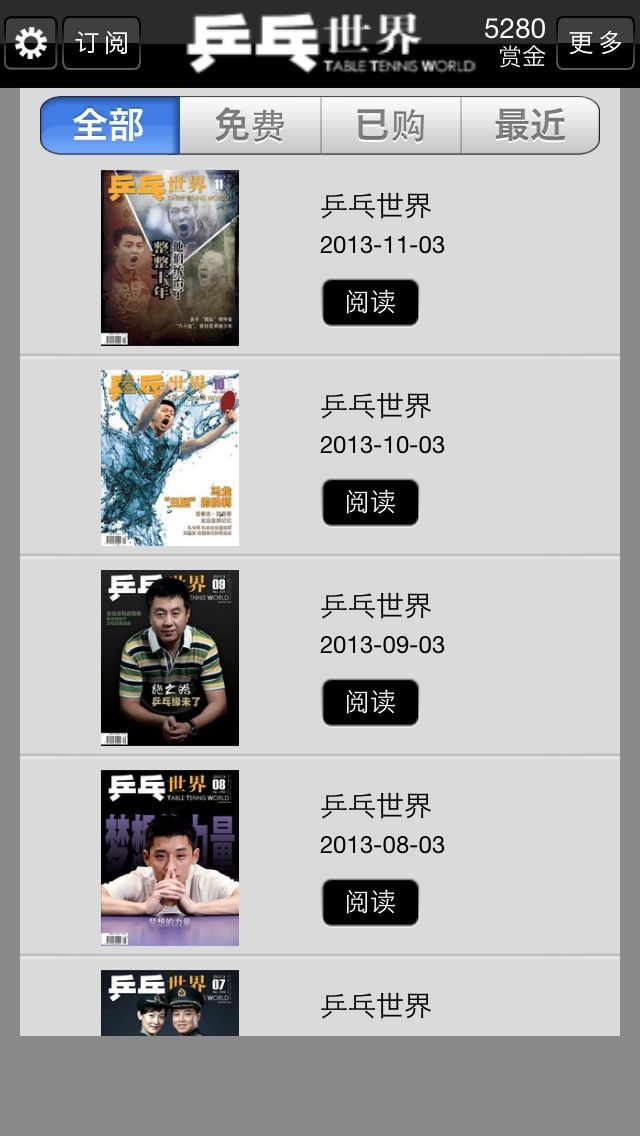Open the settings gear icon

click(x=31, y=43)
